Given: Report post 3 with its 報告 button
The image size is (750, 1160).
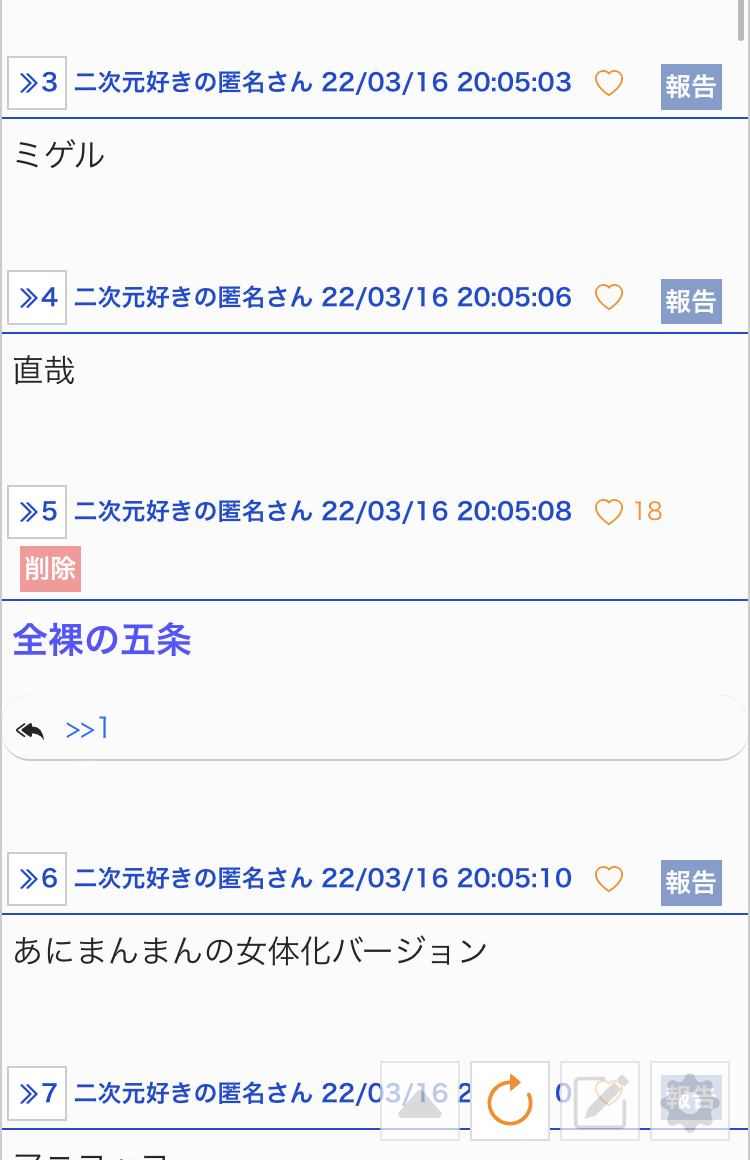Looking at the screenshot, I should [691, 87].
